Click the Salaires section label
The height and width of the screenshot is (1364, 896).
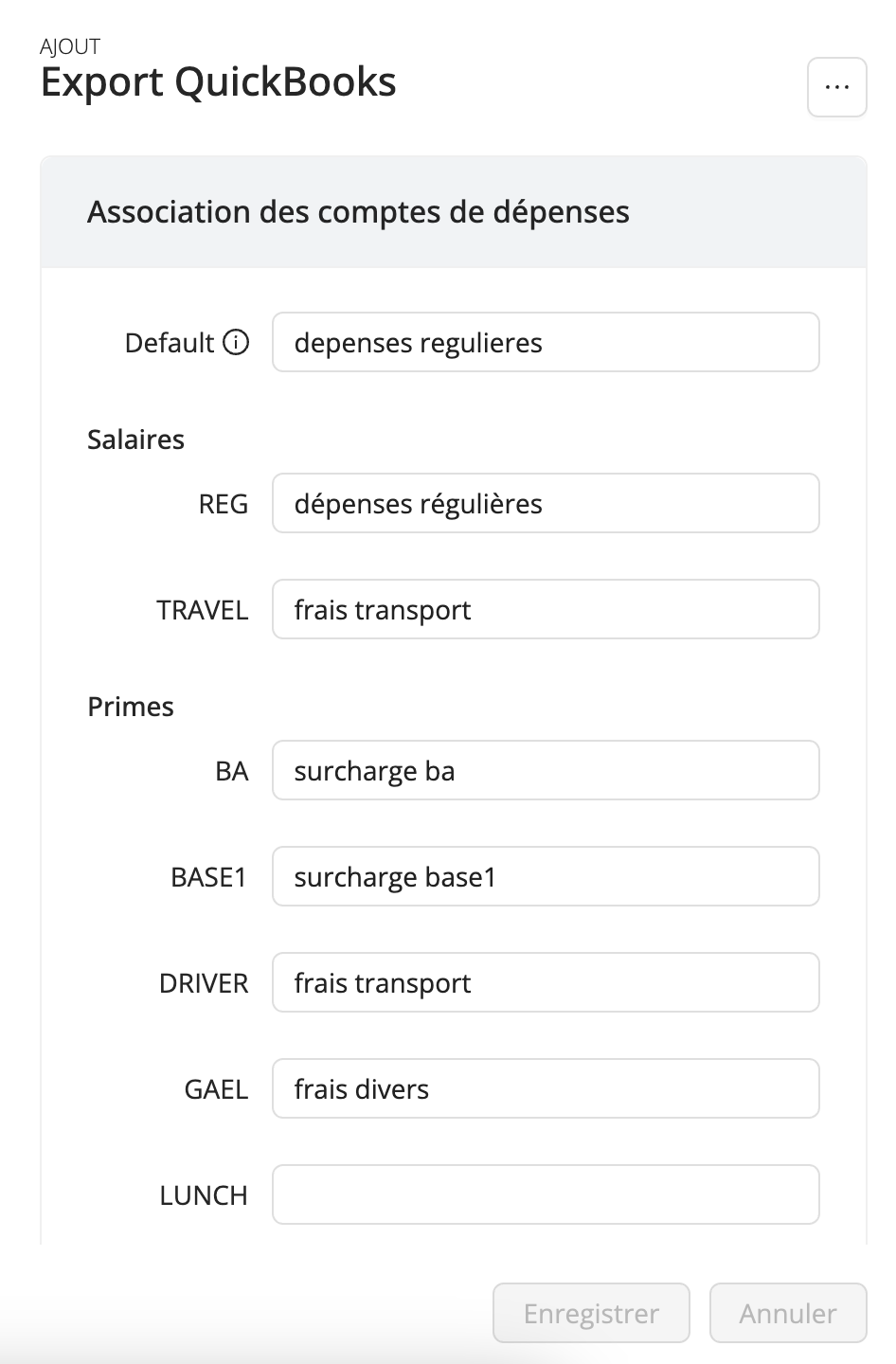coord(135,439)
